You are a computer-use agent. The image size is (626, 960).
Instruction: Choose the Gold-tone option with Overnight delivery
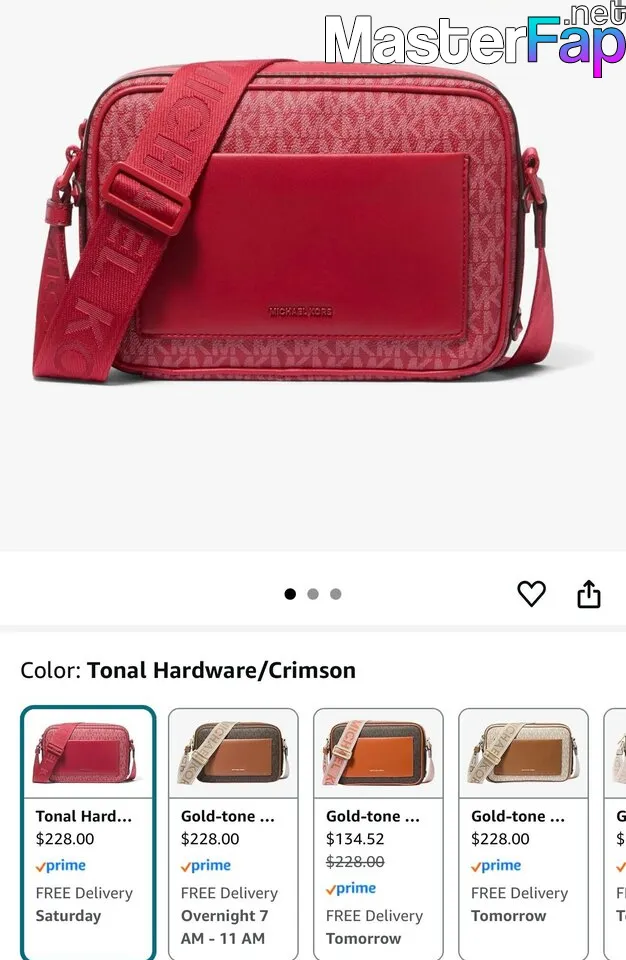coord(233,832)
